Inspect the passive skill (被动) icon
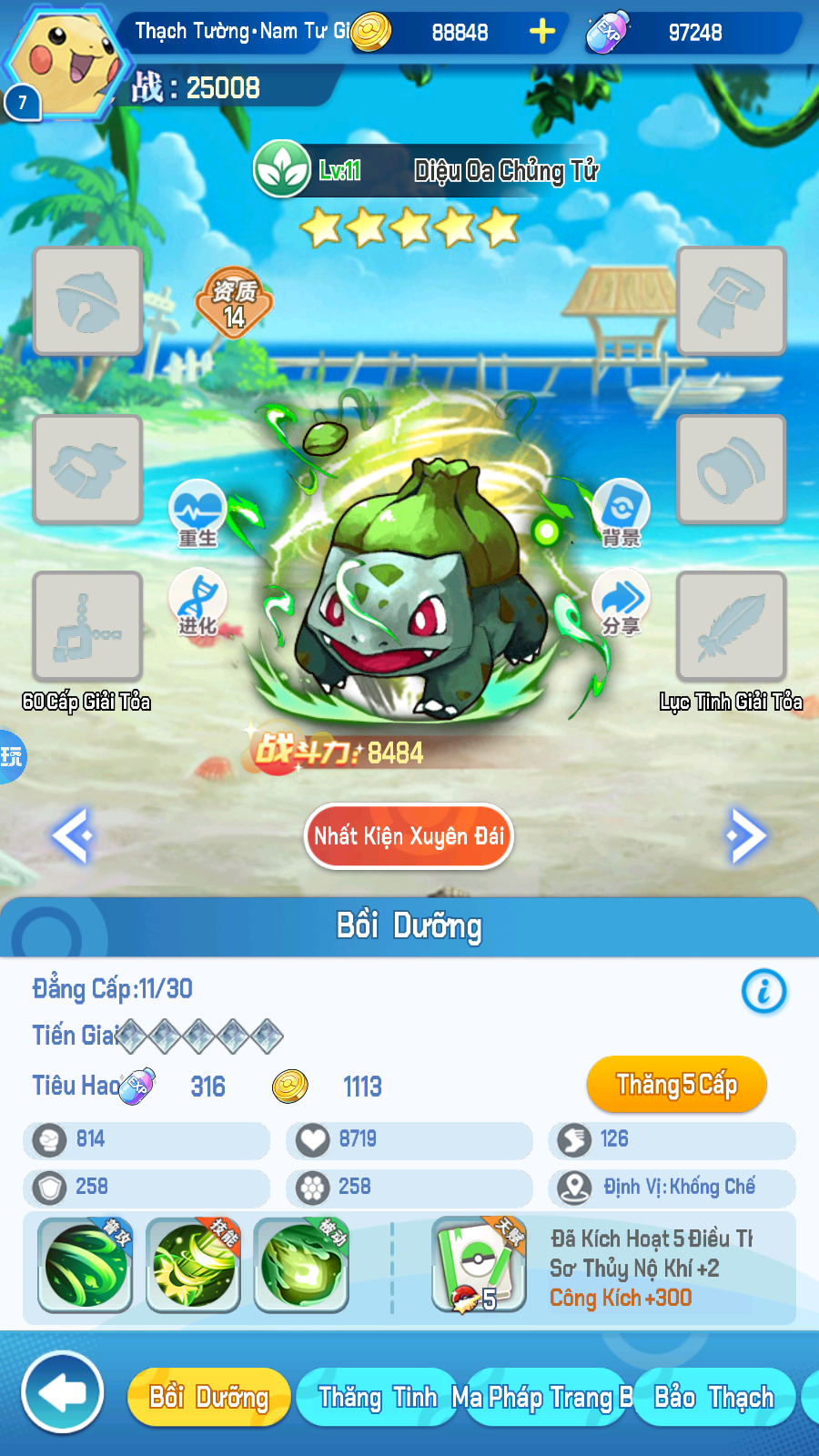 coord(301,1266)
